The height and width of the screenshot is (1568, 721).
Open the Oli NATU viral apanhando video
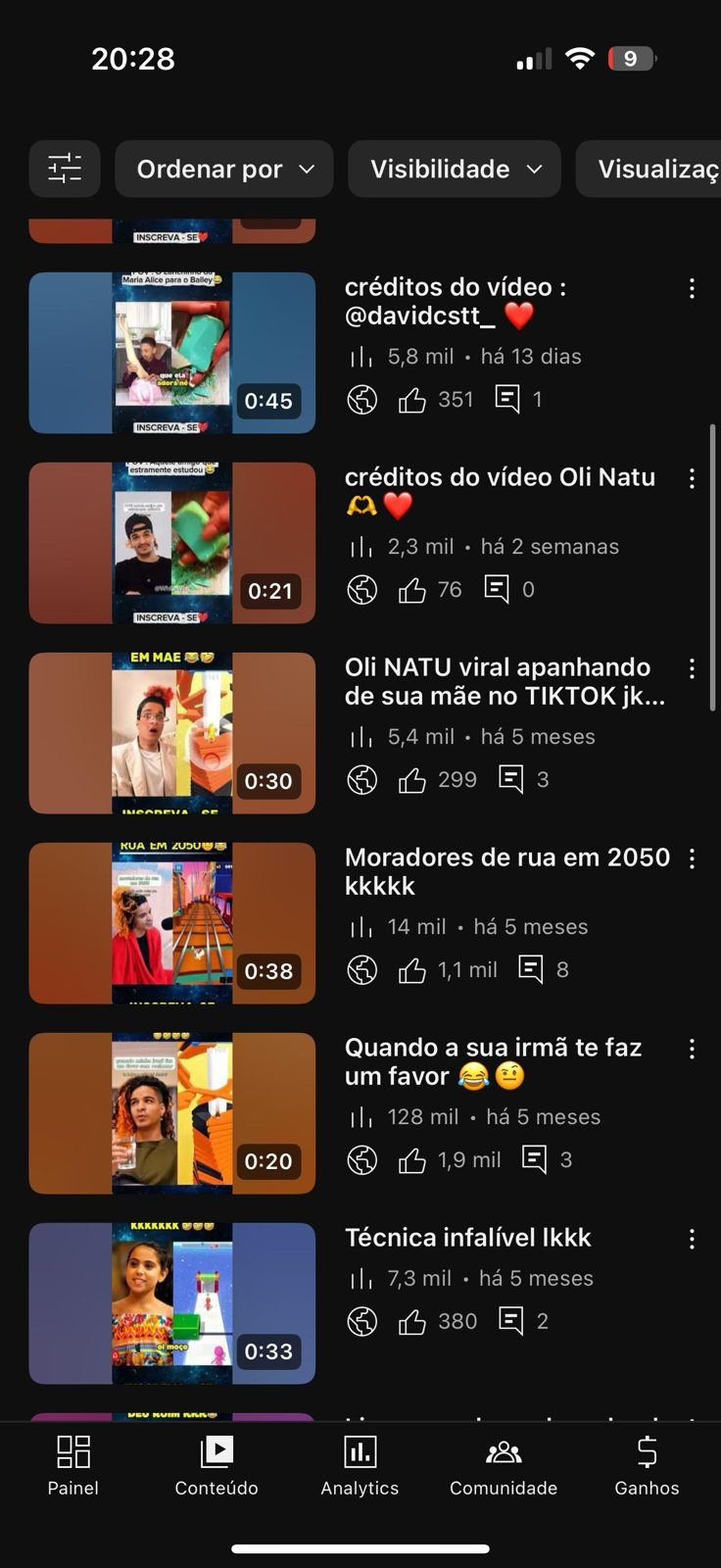point(172,733)
